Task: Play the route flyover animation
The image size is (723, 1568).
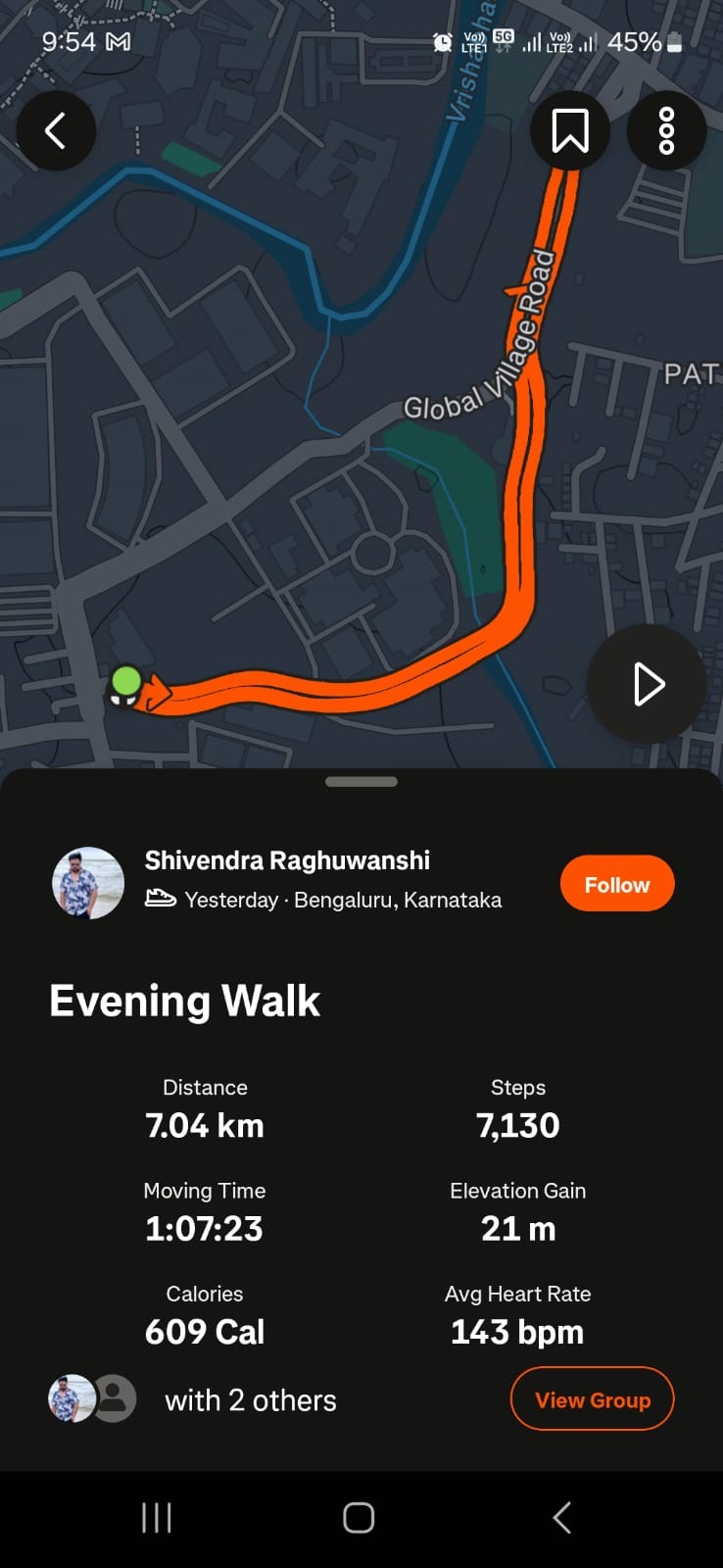Action: pos(647,684)
